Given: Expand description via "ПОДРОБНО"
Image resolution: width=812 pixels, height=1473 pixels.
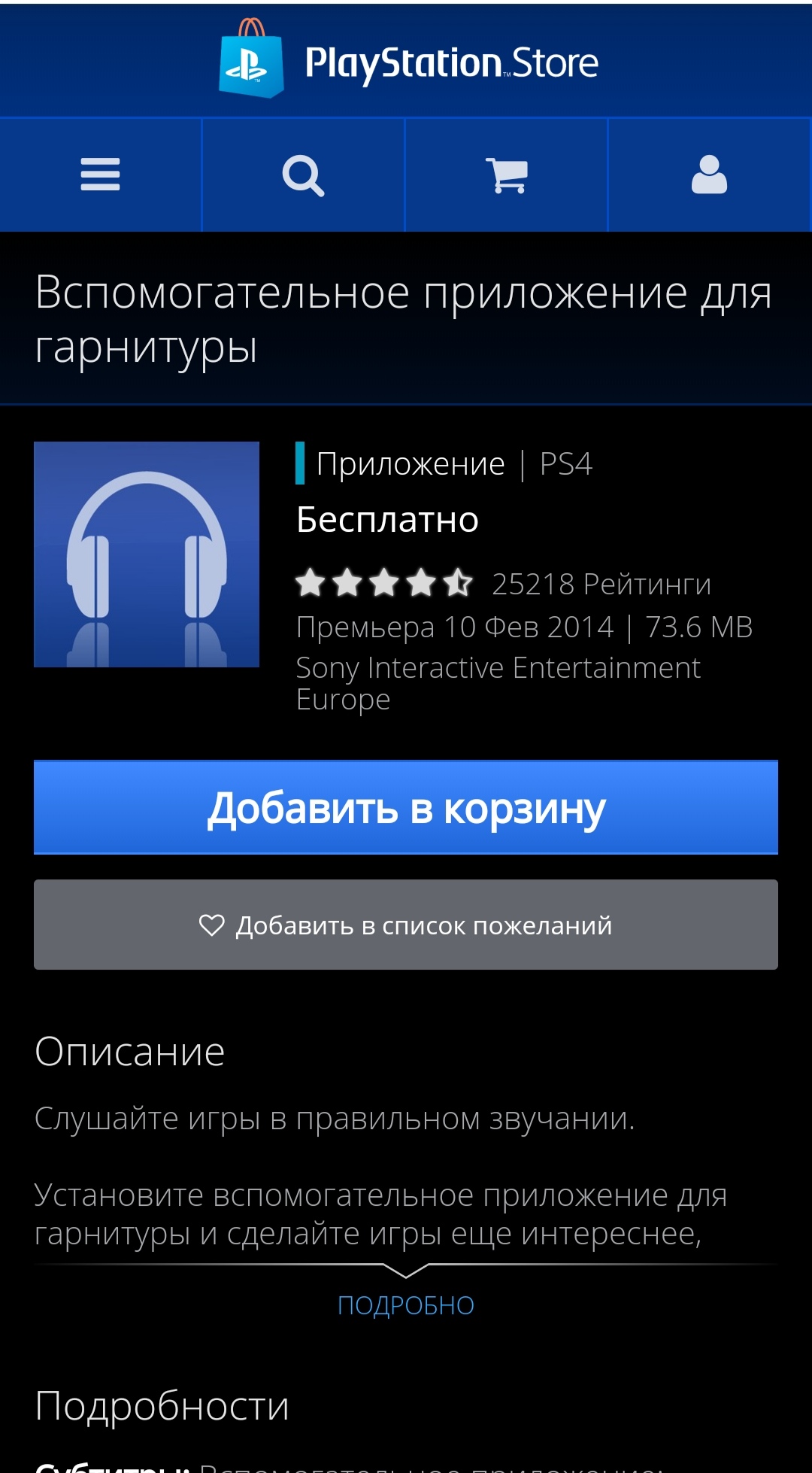Looking at the screenshot, I should (x=406, y=1304).
